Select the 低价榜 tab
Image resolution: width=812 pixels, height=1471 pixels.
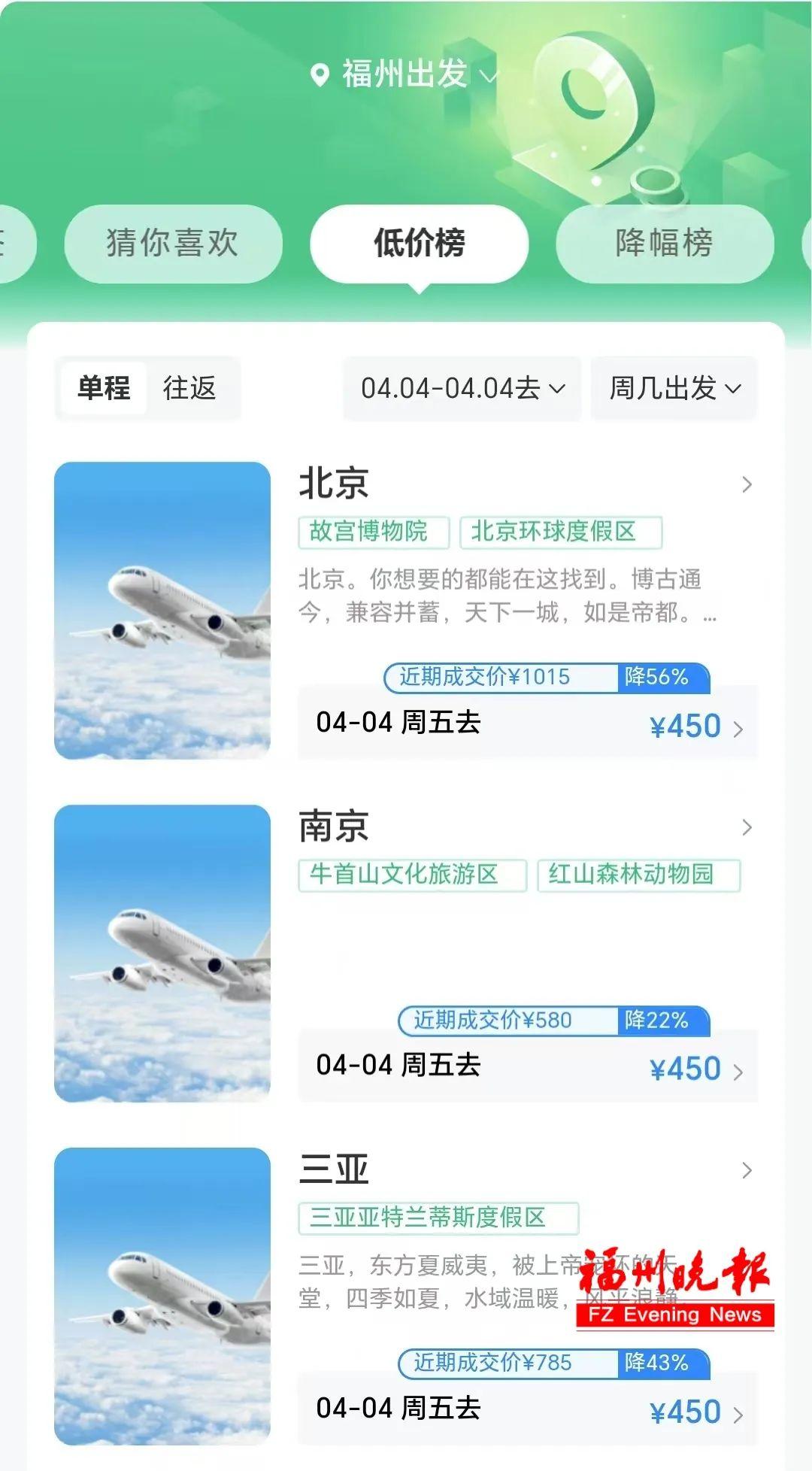tap(419, 244)
